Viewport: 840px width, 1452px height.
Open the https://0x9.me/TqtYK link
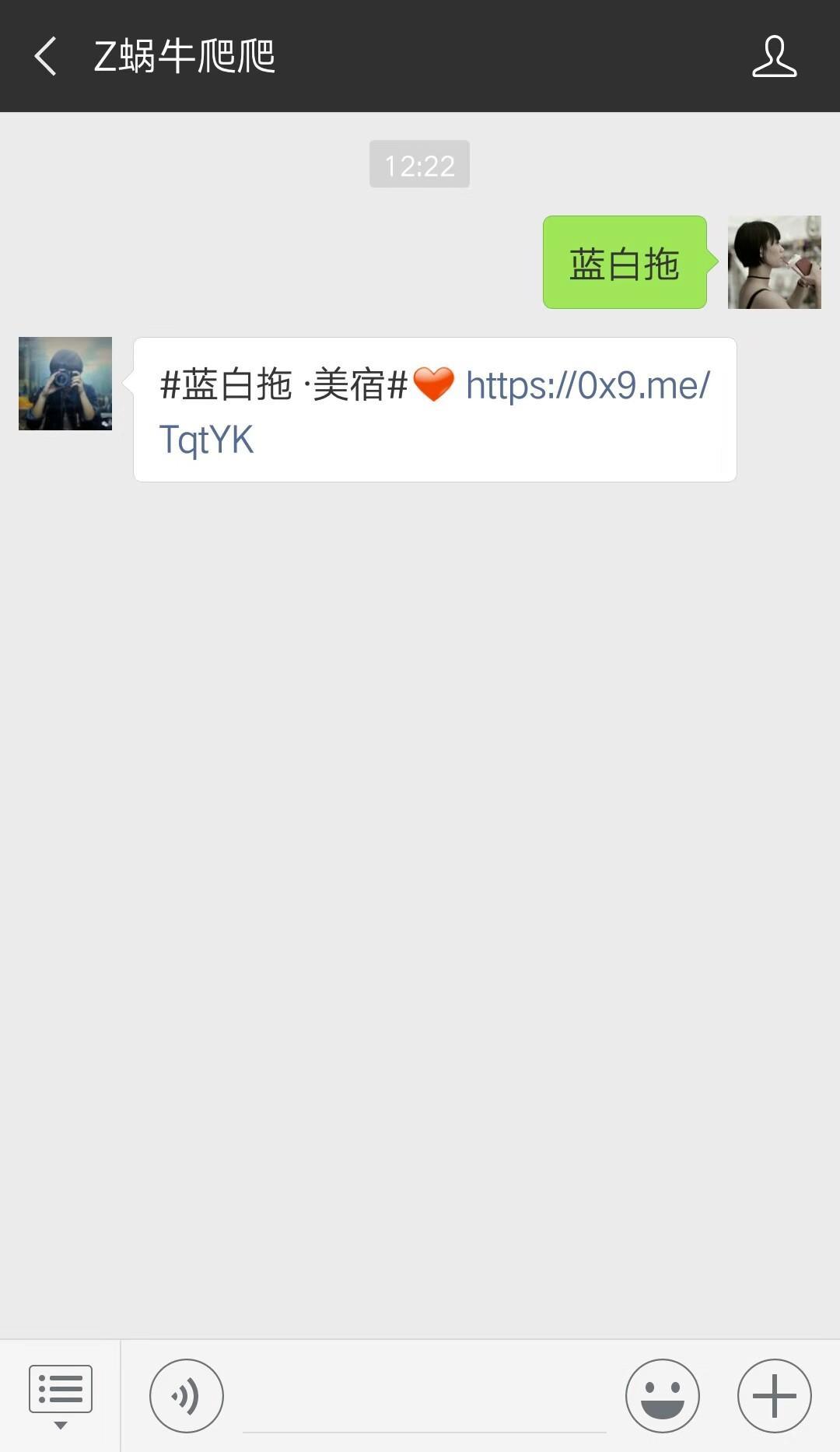click(586, 386)
